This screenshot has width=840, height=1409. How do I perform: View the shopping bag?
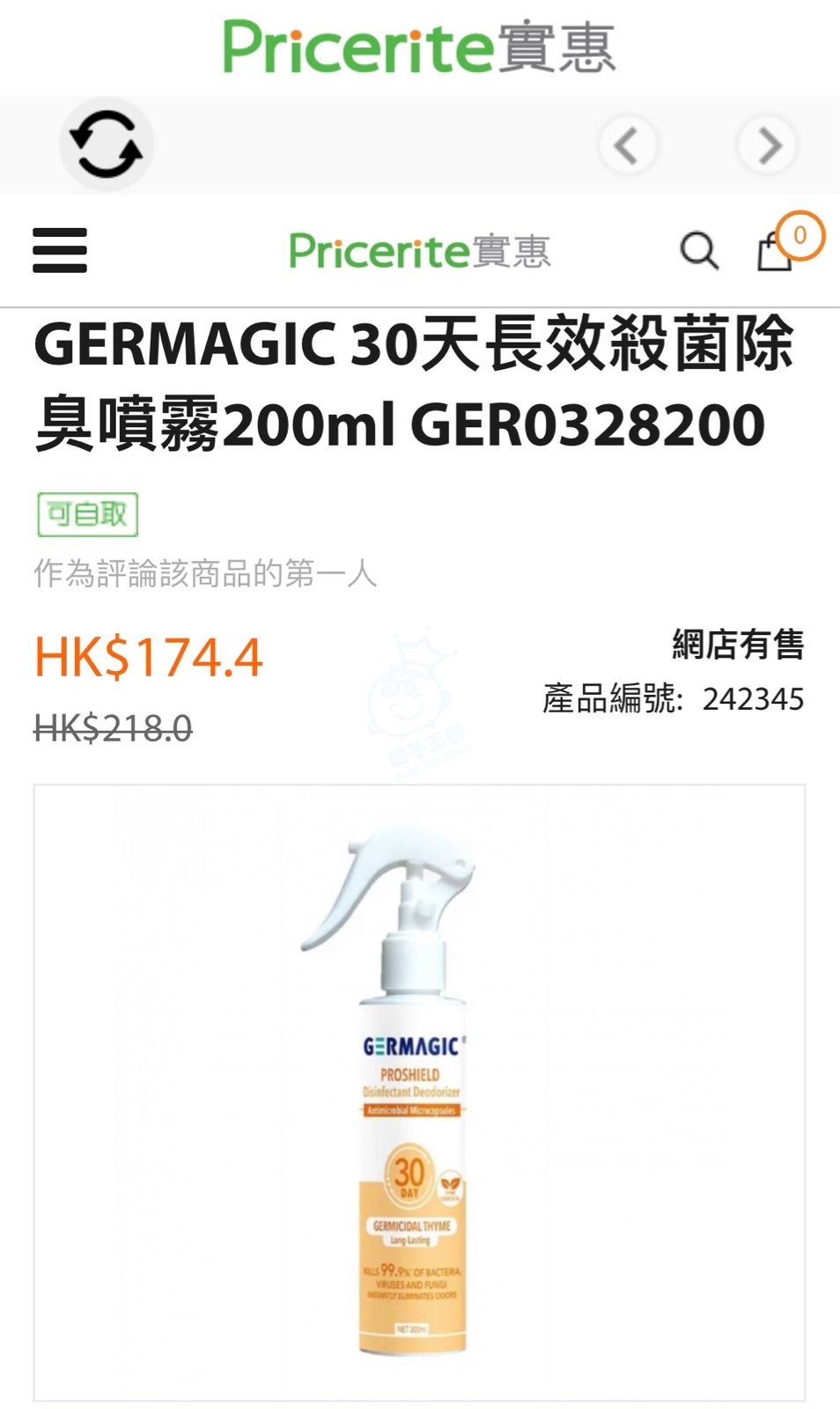tap(777, 250)
